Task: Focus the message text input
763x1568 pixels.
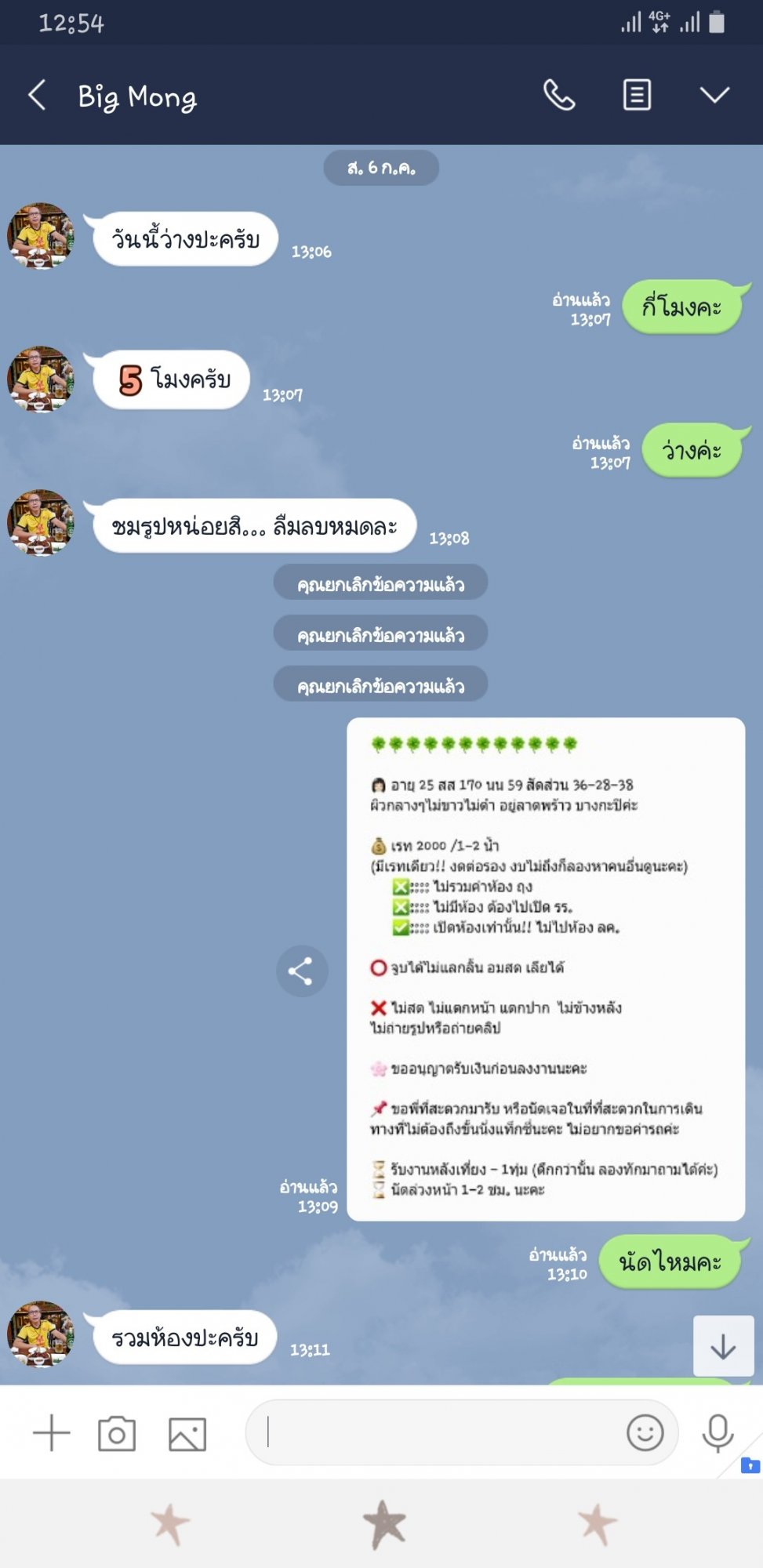Action: 439,1432
